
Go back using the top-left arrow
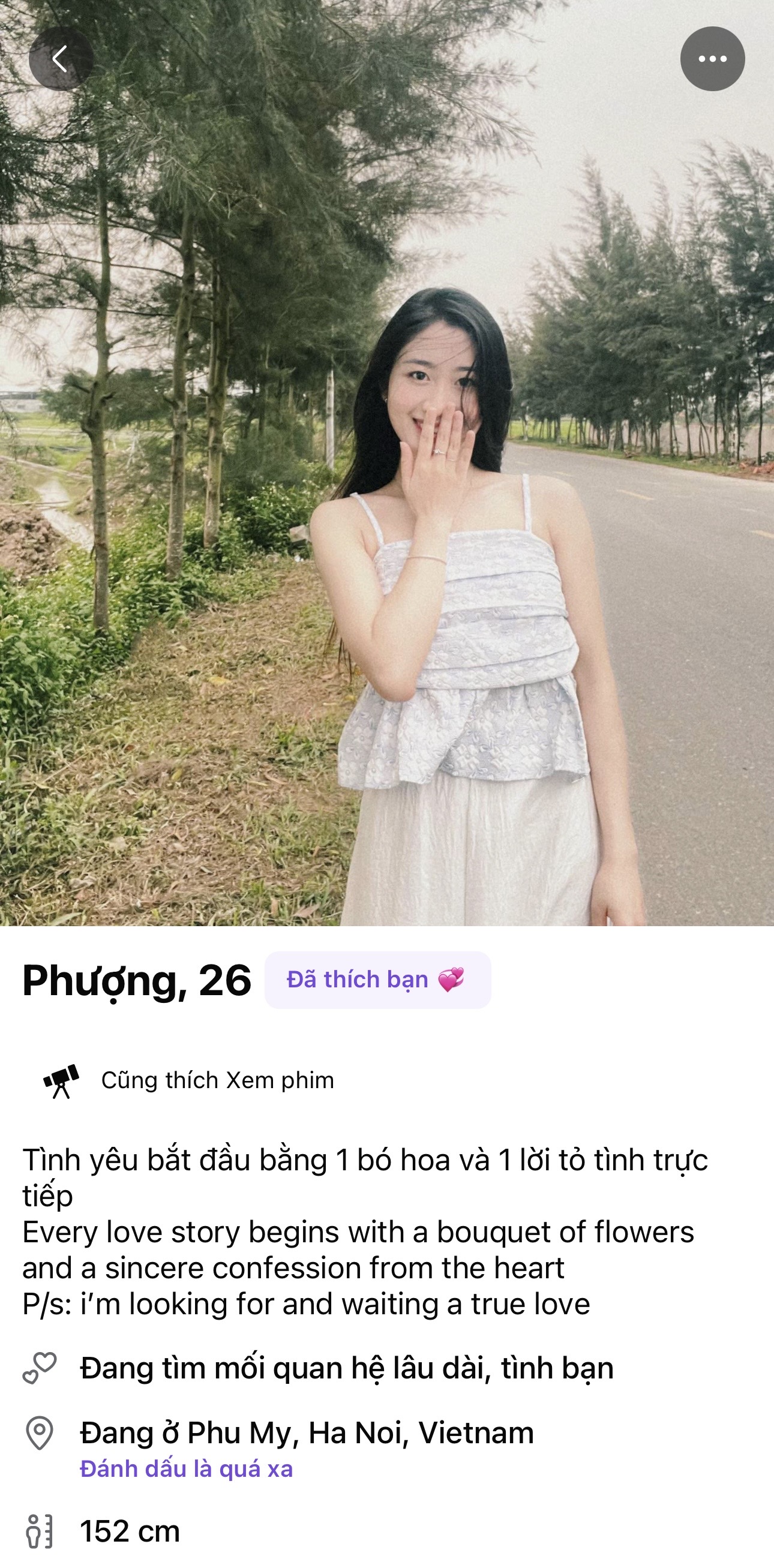pos(61,59)
